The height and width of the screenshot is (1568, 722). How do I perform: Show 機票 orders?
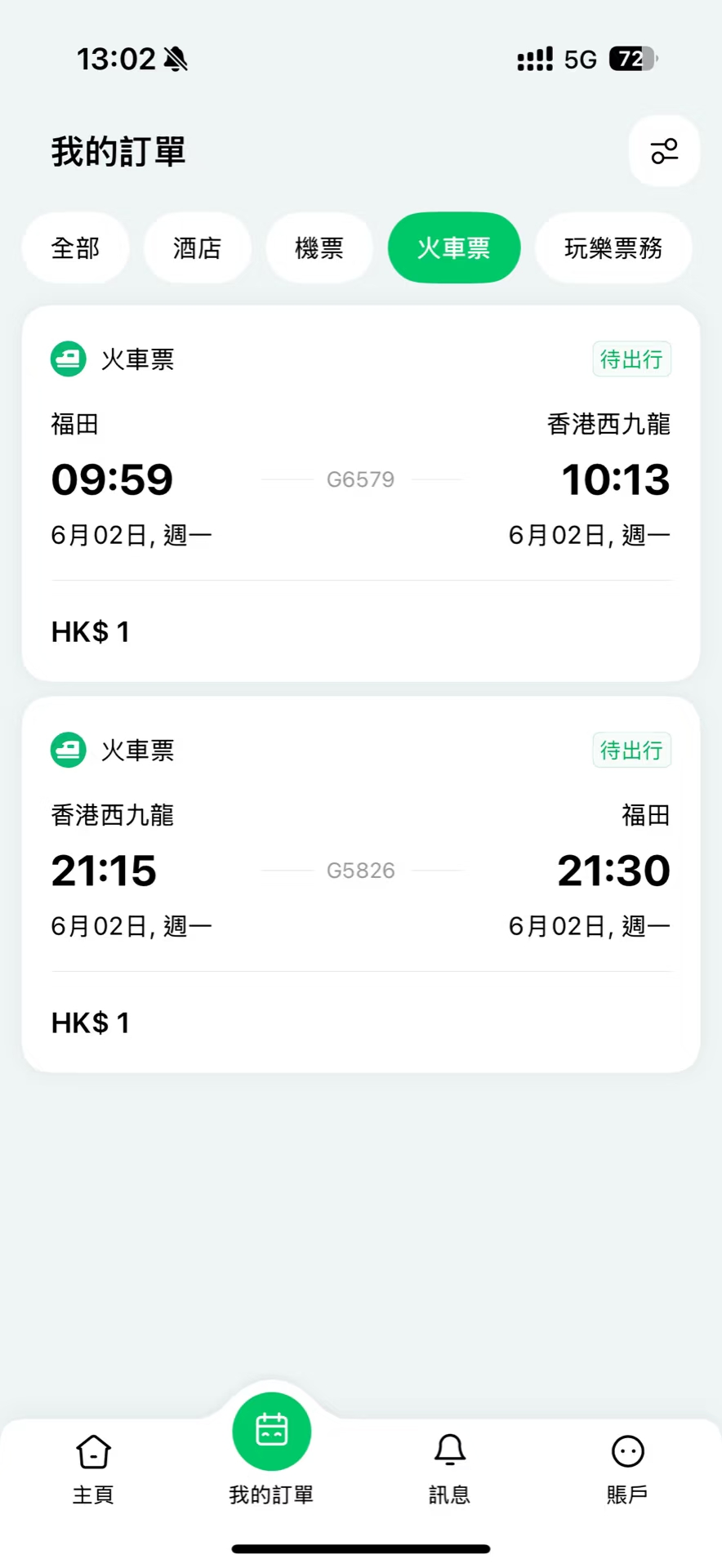(319, 248)
